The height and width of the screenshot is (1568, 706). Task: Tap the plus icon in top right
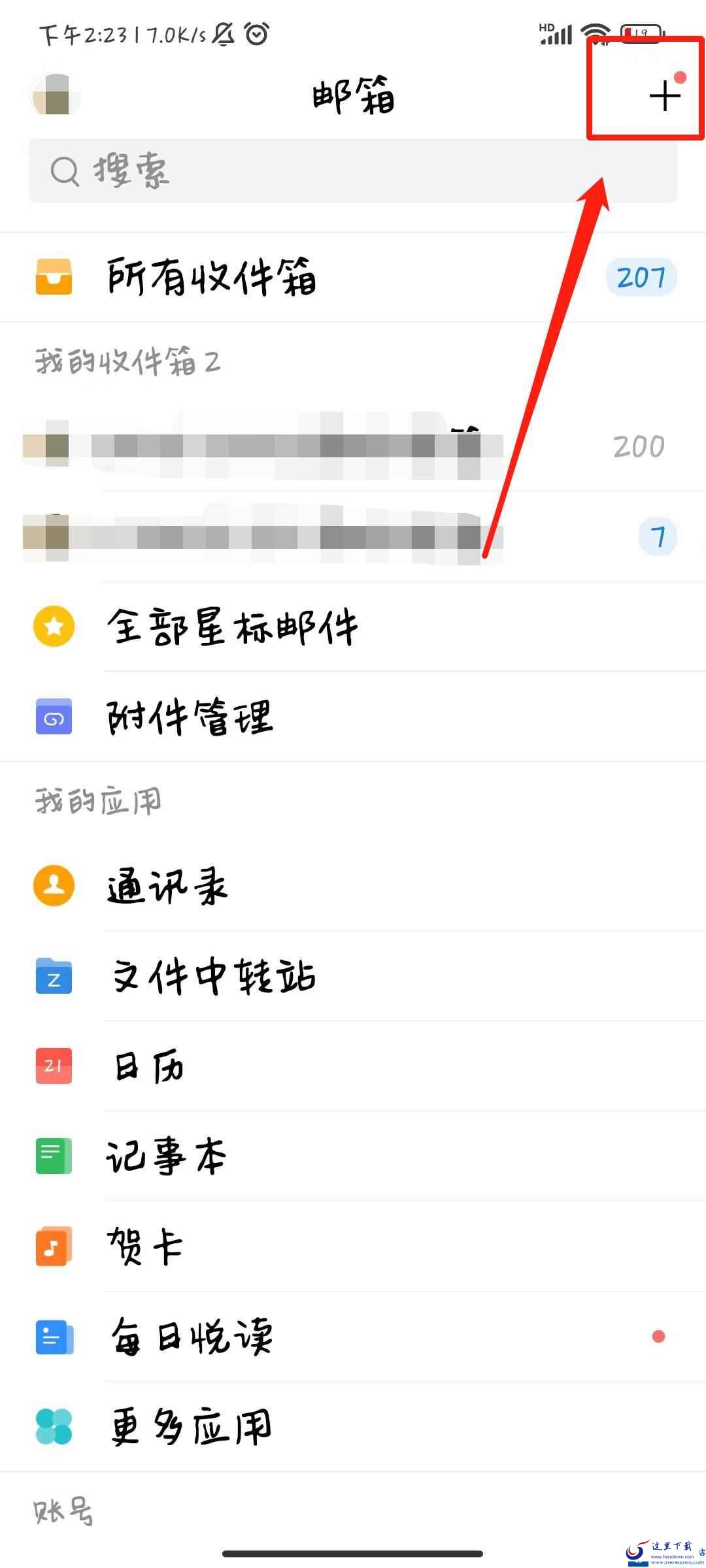(665, 97)
